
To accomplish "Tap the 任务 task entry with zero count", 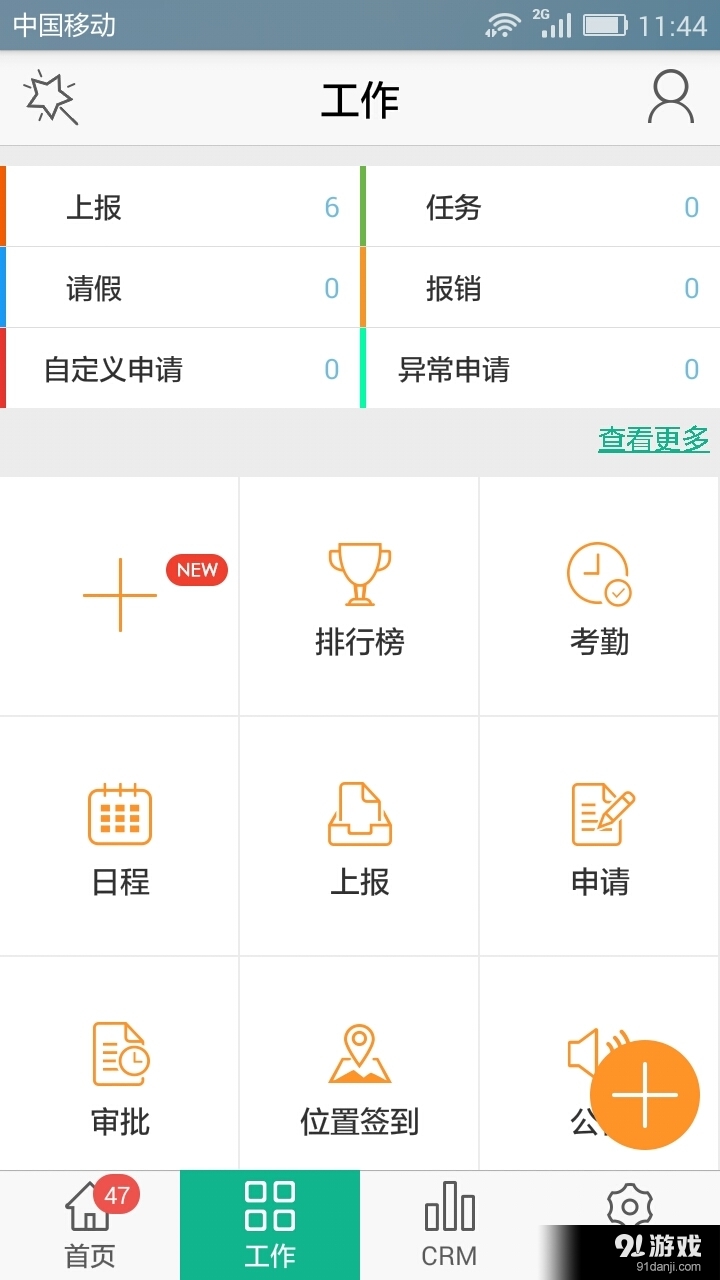I will tap(540, 206).
